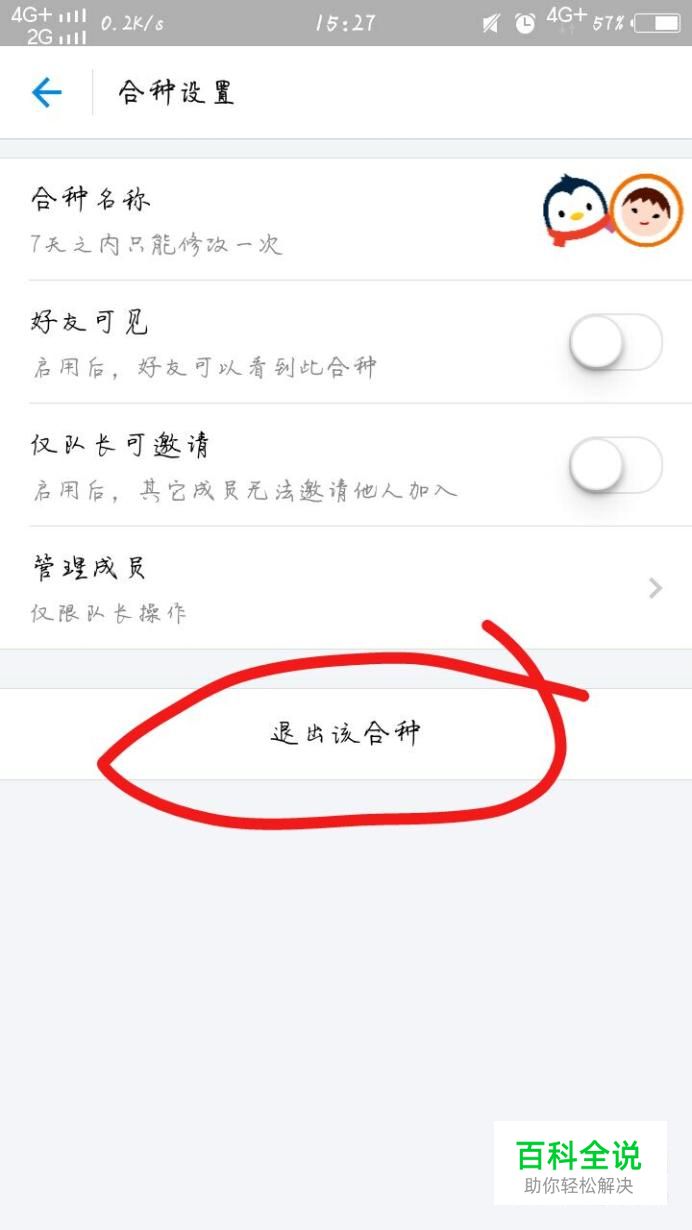692x1230 pixels.
Task: Tap 退出该合种 button
Action: pos(346,734)
